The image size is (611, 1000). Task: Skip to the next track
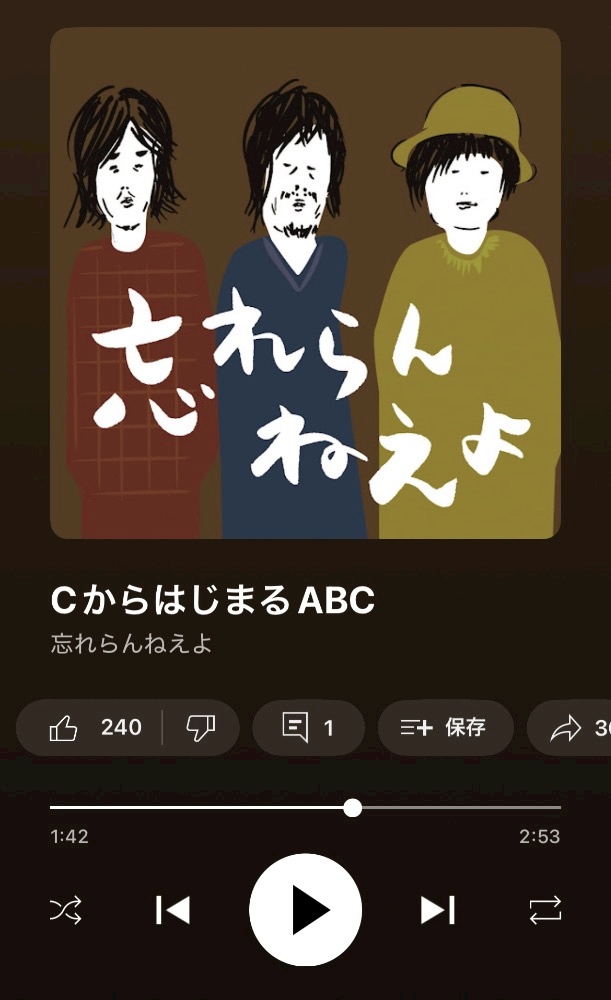(438, 910)
